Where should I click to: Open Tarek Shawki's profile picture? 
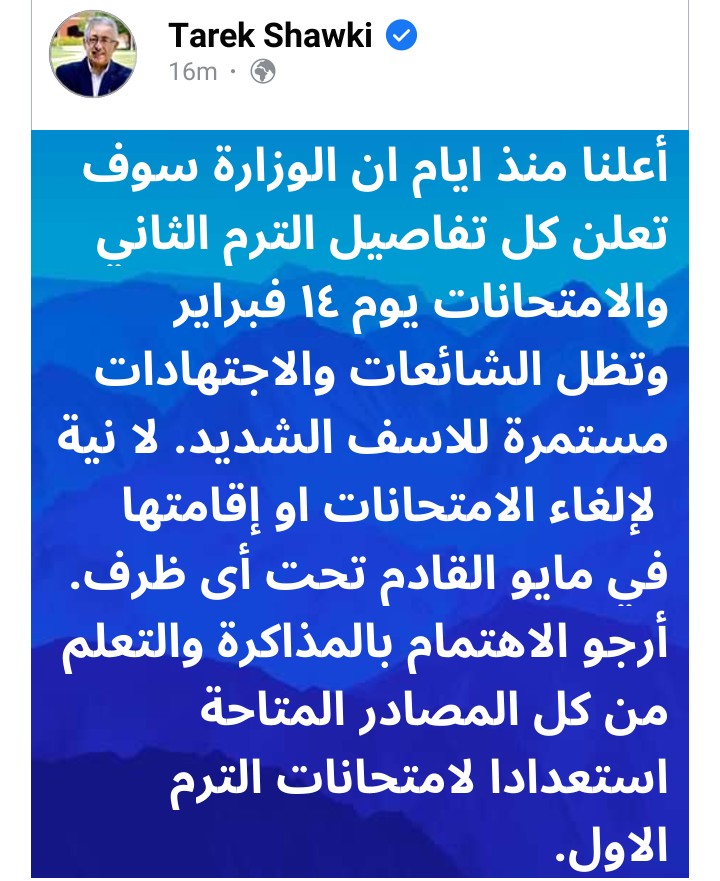pos(94,54)
